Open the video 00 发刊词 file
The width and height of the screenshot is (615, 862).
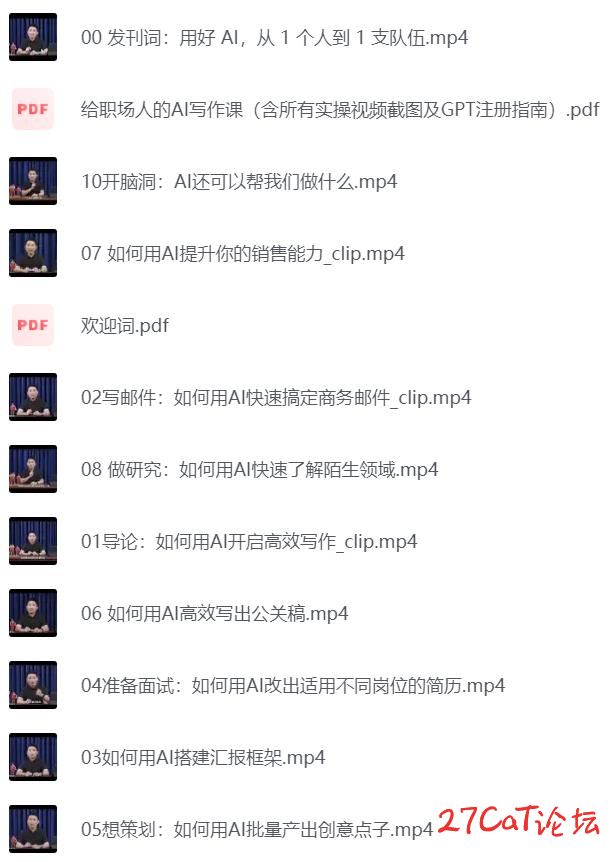pyautogui.click(x=274, y=38)
